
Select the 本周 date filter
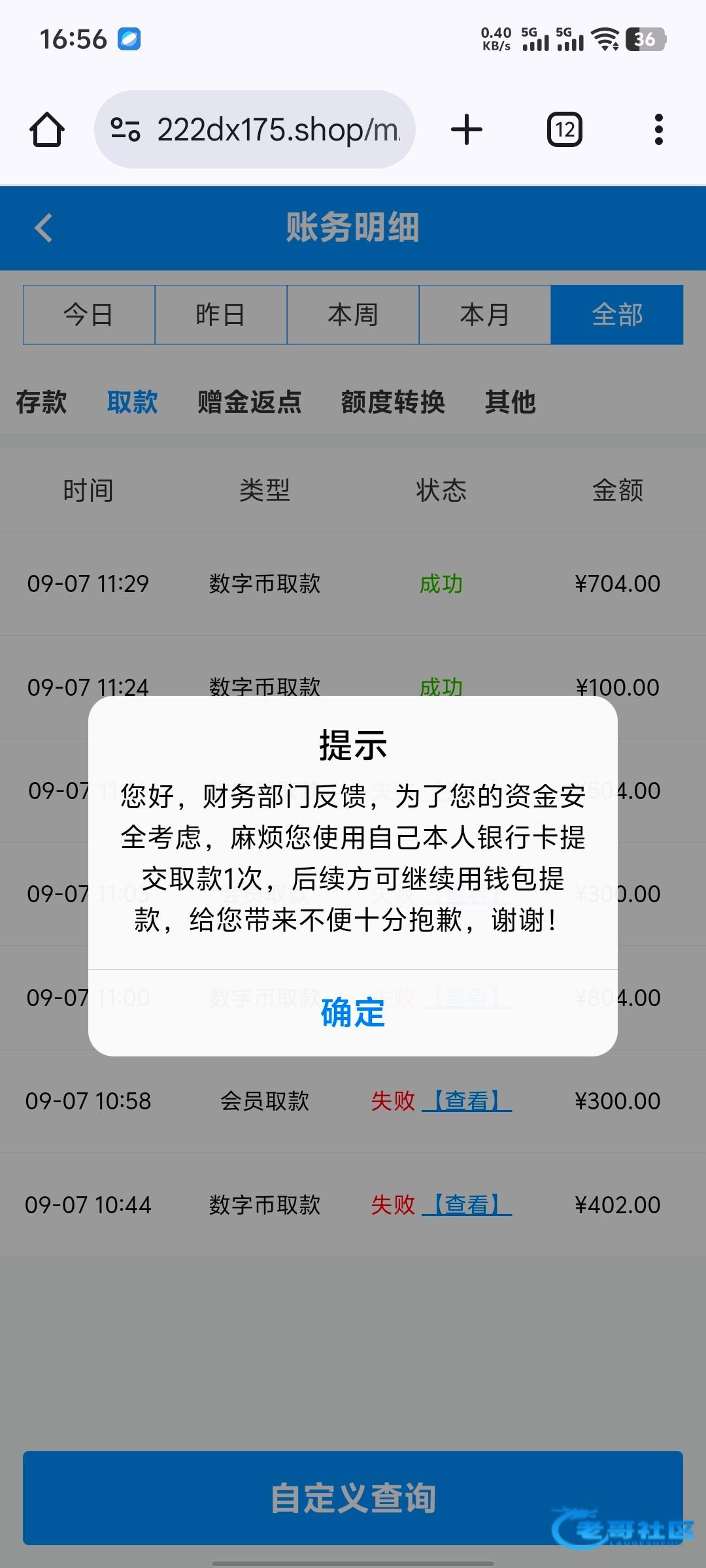pyautogui.click(x=353, y=315)
